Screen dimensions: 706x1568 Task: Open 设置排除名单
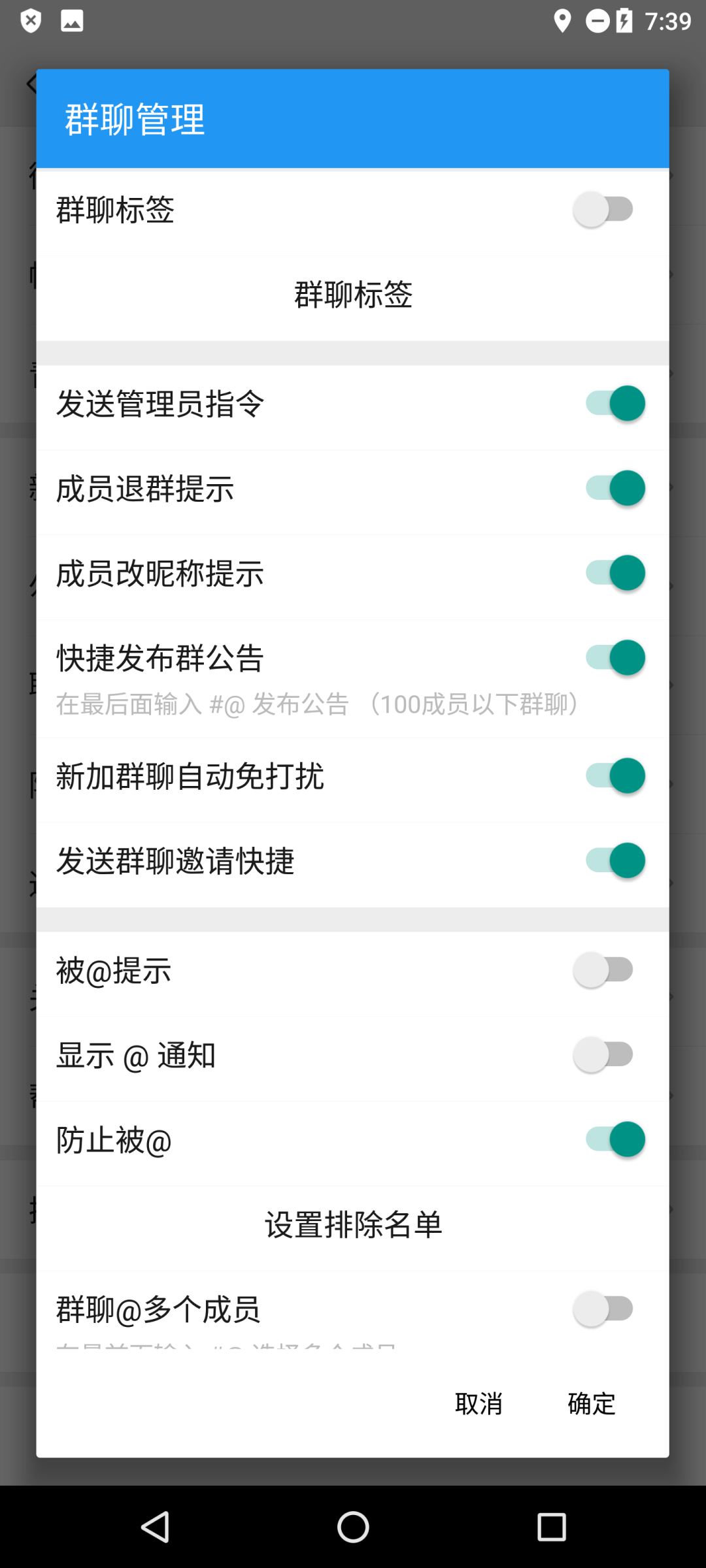(353, 1223)
